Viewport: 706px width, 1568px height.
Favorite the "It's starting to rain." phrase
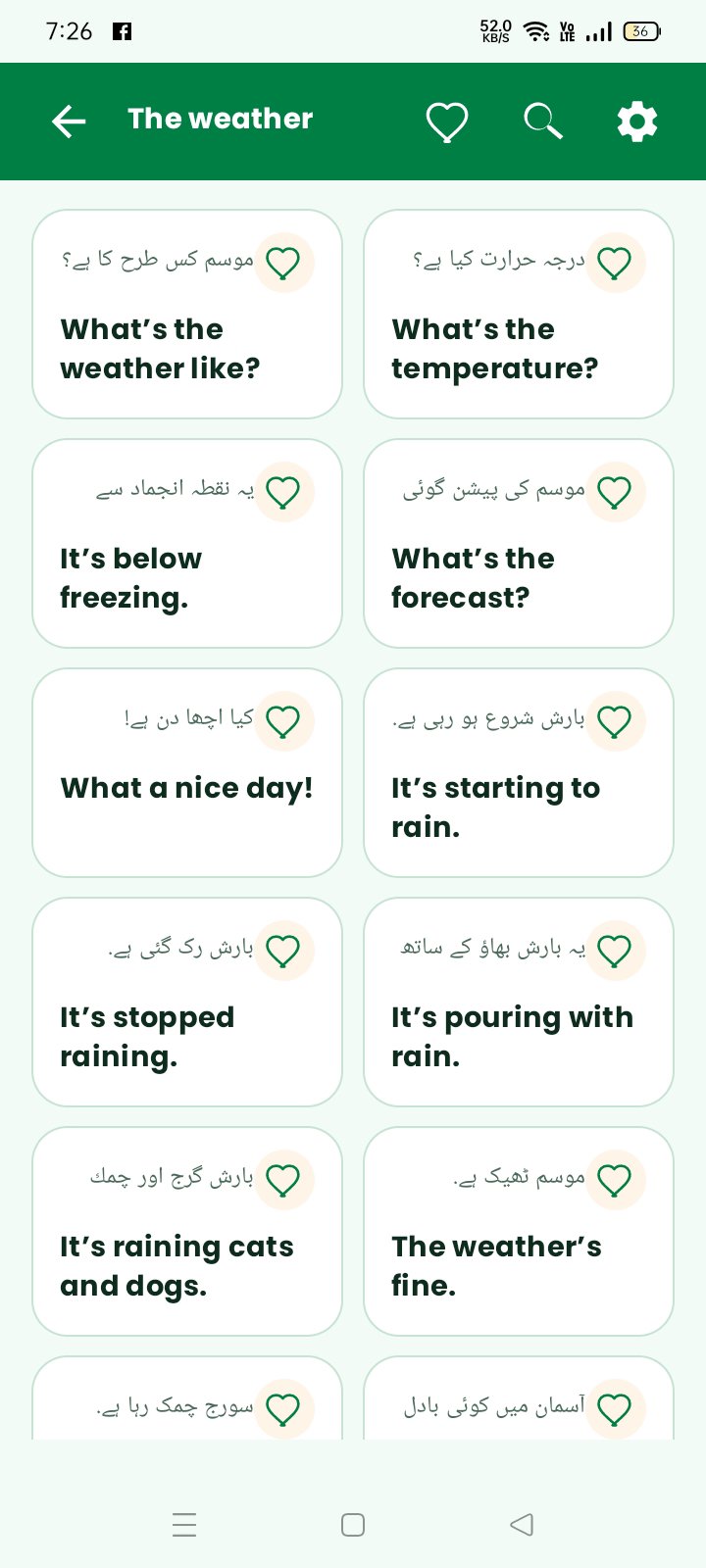[x=615, y=721]
